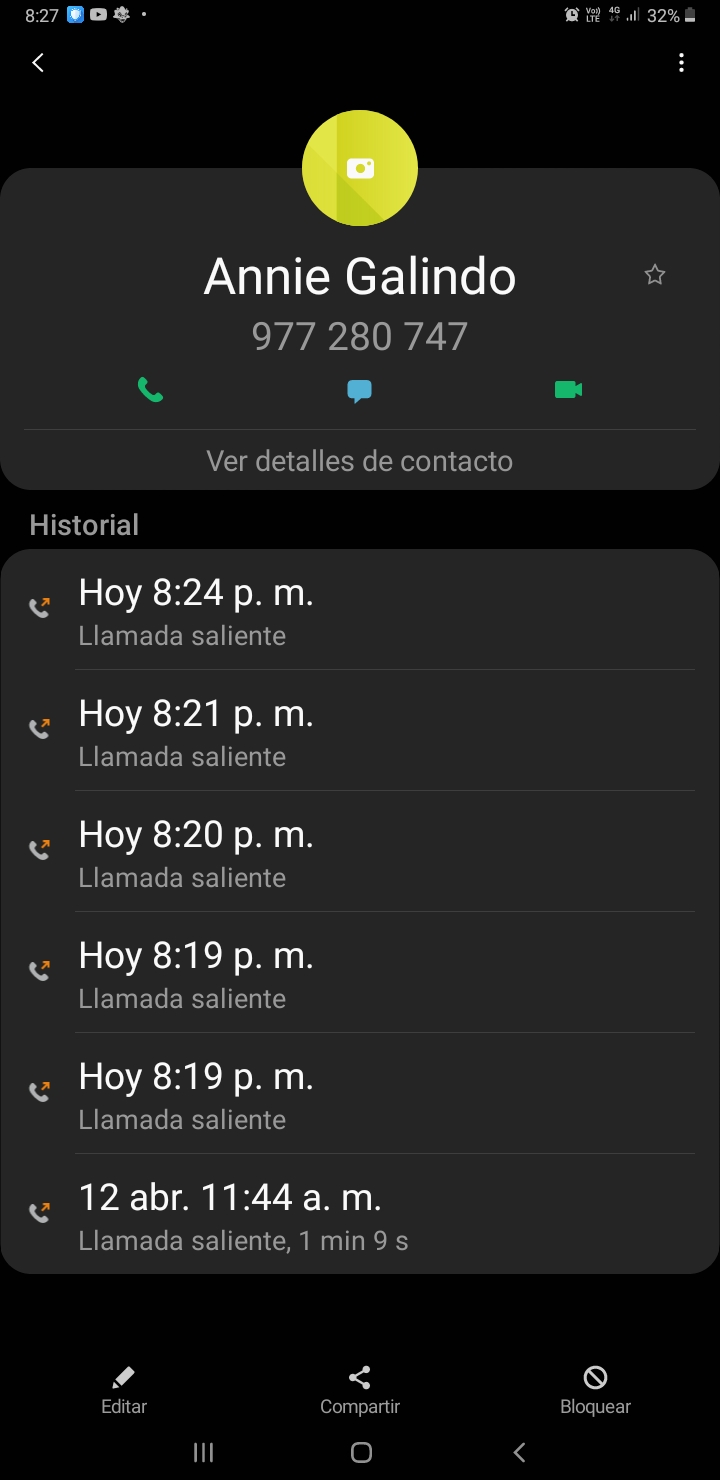Open the three-dot overflow menu
Screen dimensions: 720x1480
coord(681,63)
